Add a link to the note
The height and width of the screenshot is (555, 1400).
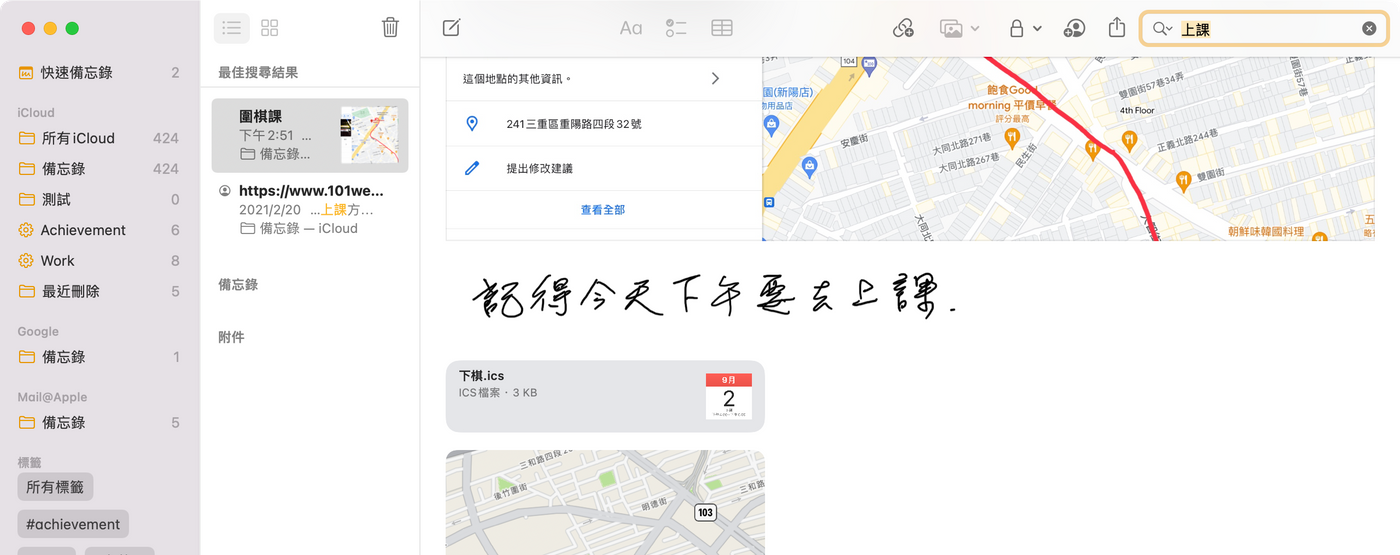903,29
